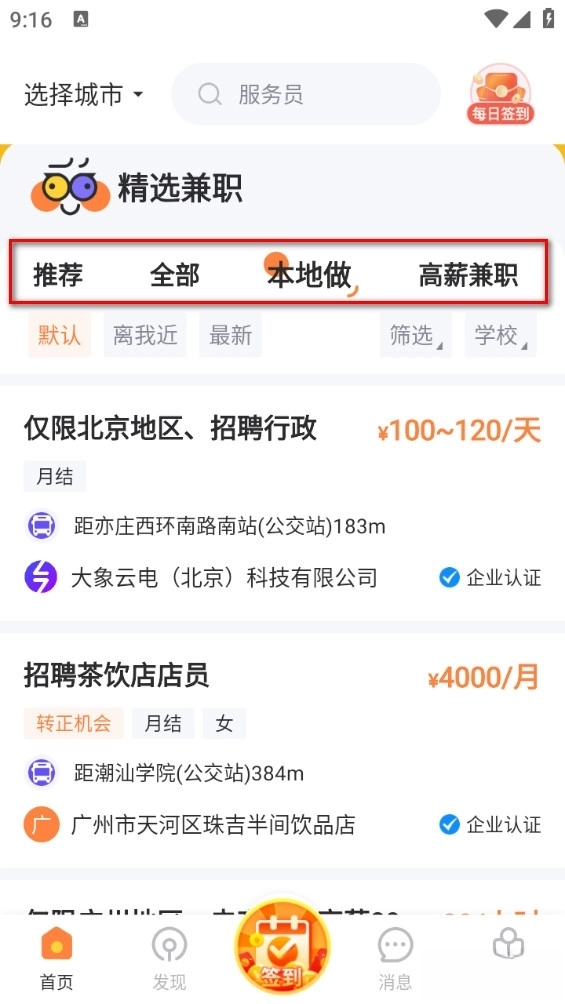Select the 本地做 tab

pyautogui.click(x=310, y=275)
